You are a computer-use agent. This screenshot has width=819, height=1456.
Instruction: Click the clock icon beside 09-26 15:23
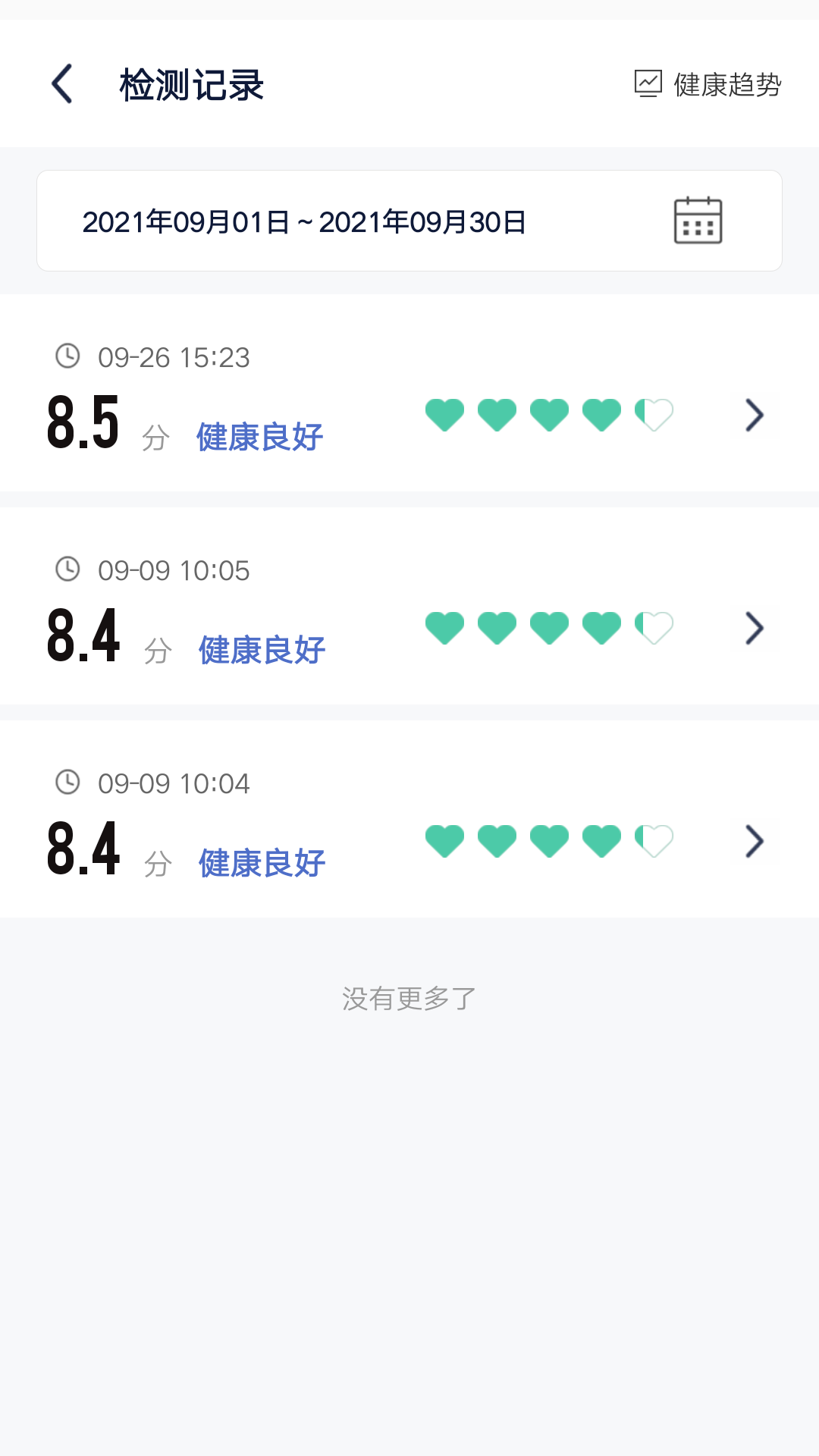point(67,356)
